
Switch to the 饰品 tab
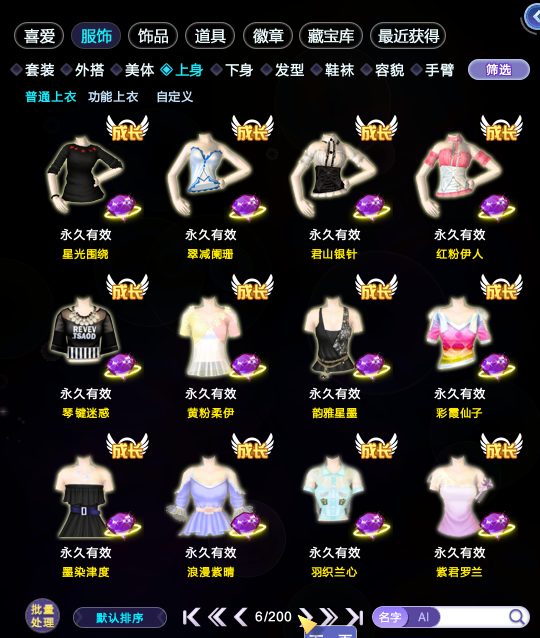[x=153, y=36]
